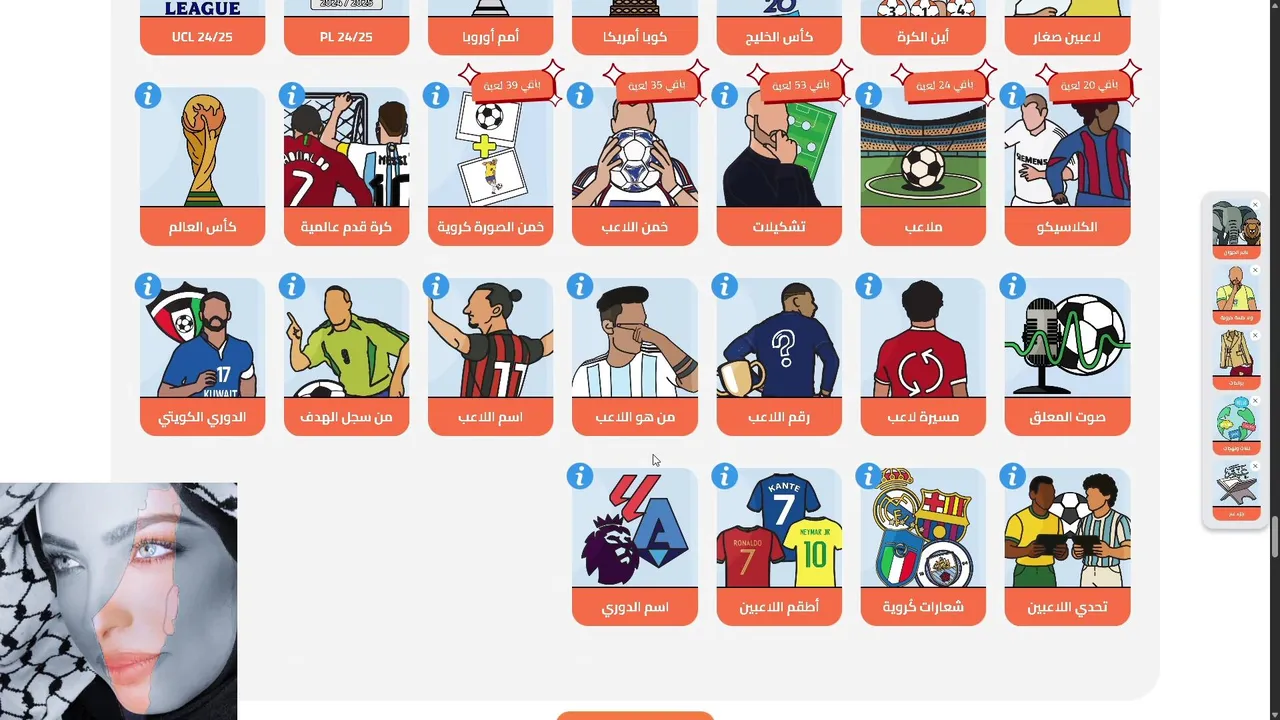Select the اسم الدوري category card

(x=634, y=545)
